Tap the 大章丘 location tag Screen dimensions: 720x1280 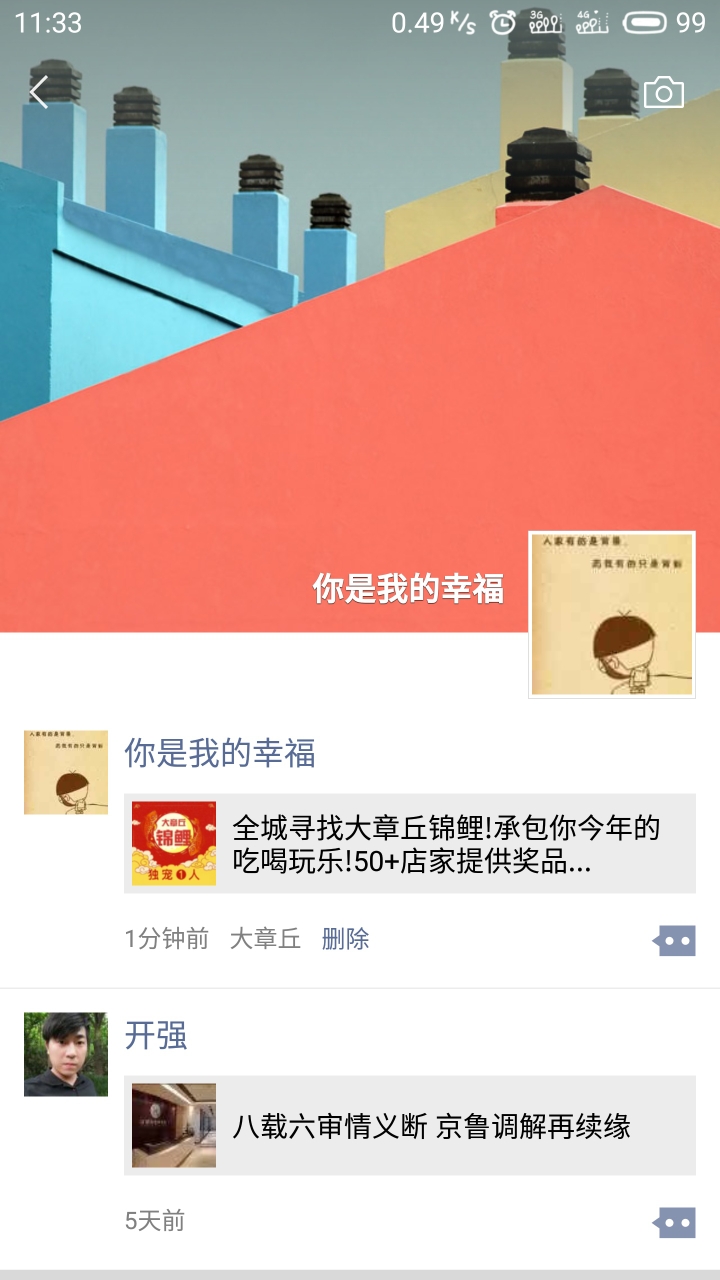(265, 939)
